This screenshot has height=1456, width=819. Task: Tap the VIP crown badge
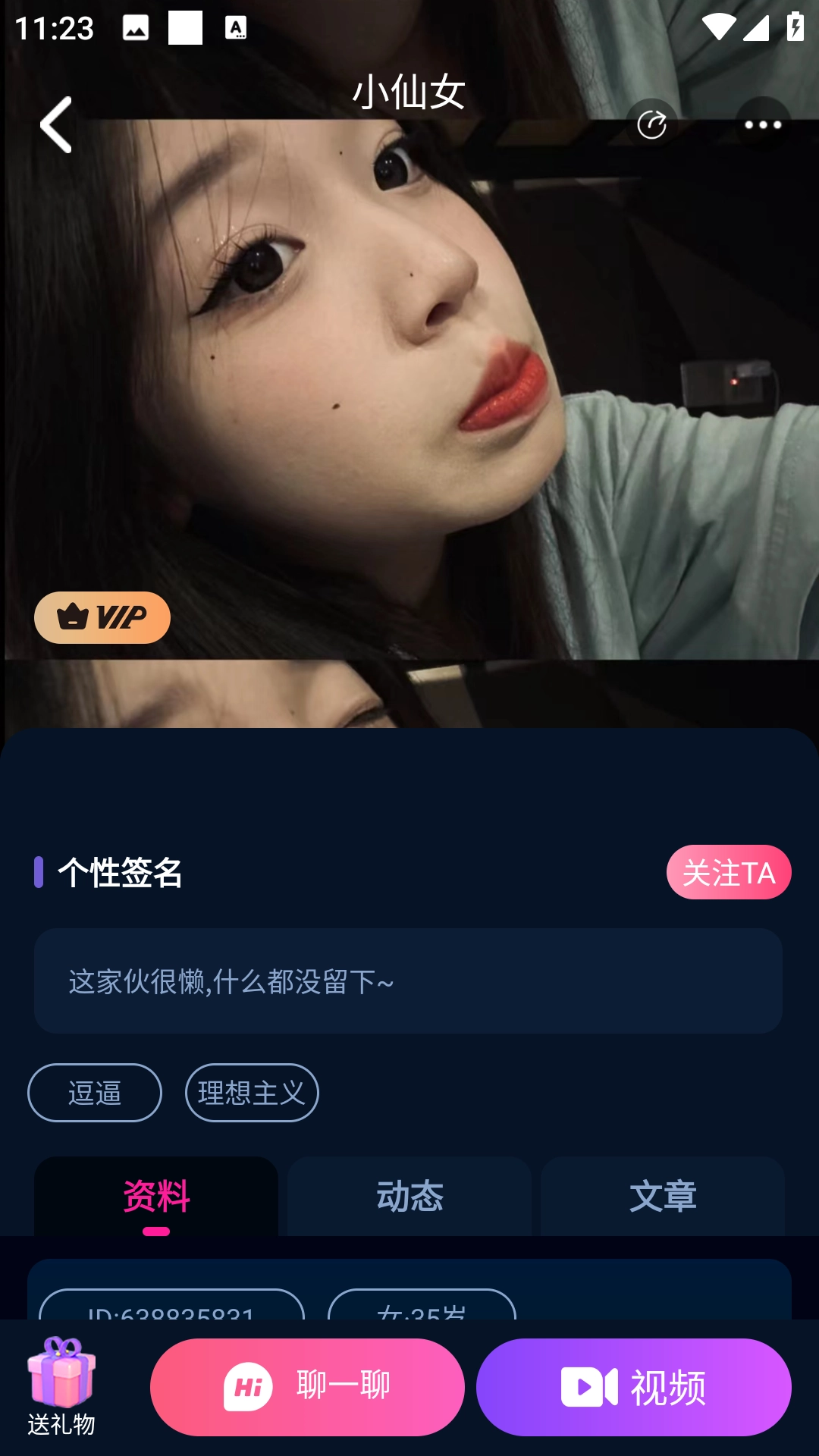pyautogui.click(x=100, y=618)
